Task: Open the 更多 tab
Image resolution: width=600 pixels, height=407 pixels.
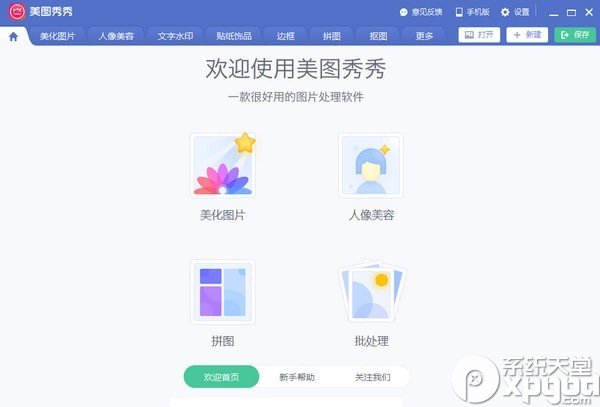Action: [x=424, y=36]
